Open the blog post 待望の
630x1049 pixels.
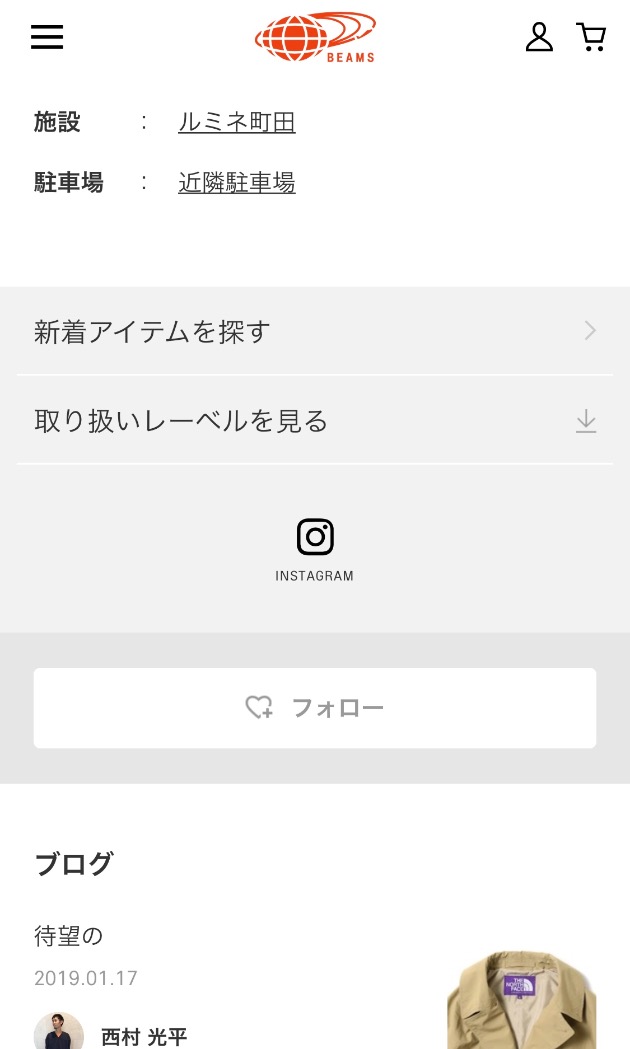point(69,936)
